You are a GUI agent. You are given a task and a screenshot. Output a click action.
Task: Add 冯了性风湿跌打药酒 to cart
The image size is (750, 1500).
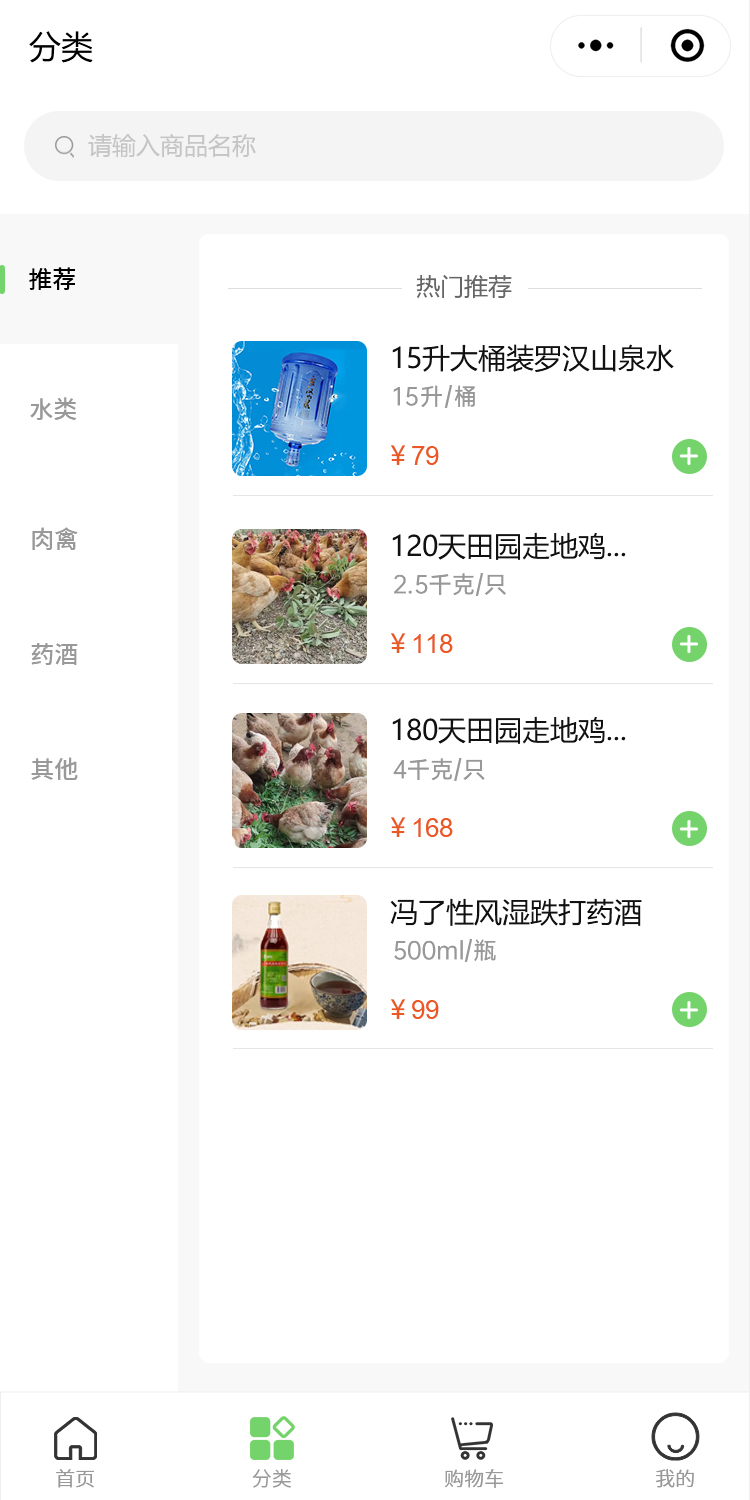(689, 1010)
